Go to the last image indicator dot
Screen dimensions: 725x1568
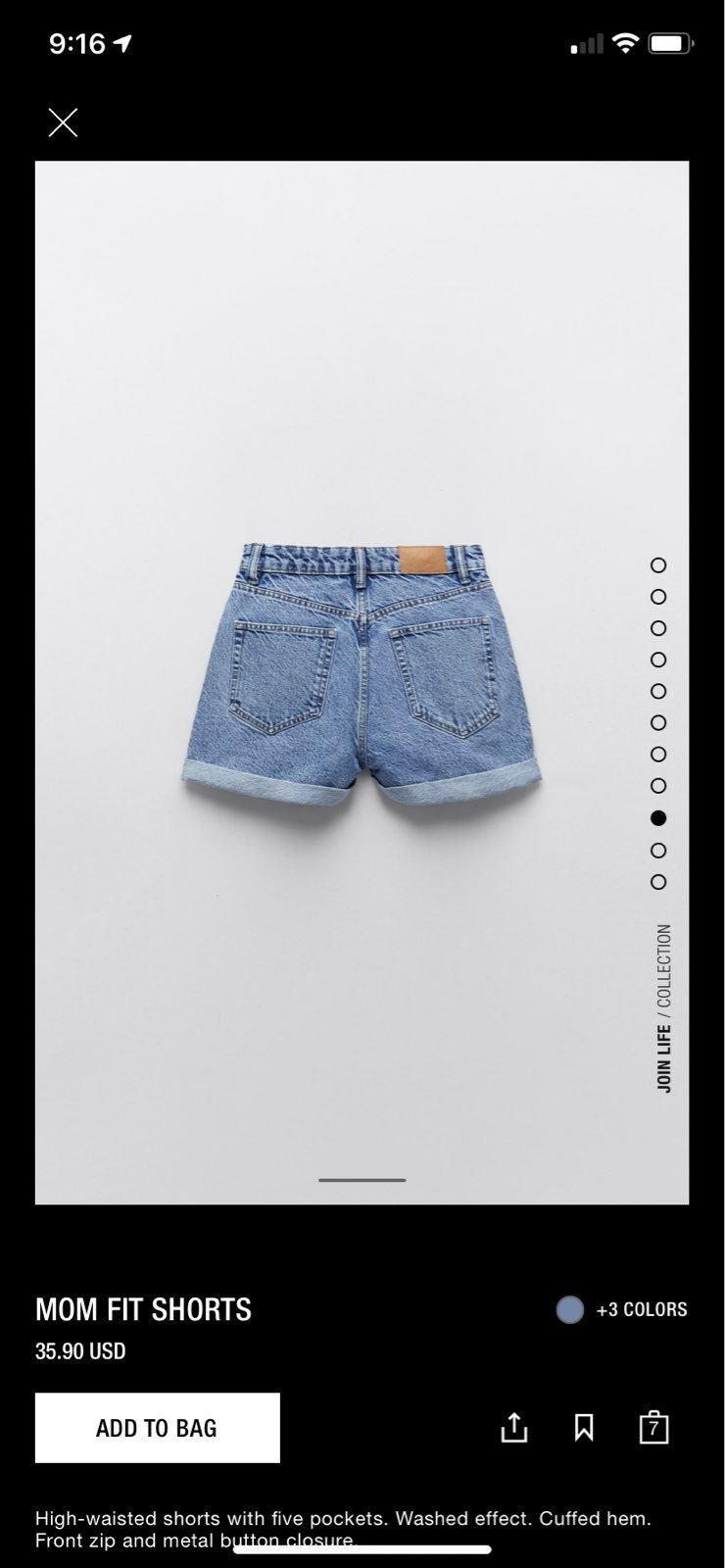click(658, 882)
